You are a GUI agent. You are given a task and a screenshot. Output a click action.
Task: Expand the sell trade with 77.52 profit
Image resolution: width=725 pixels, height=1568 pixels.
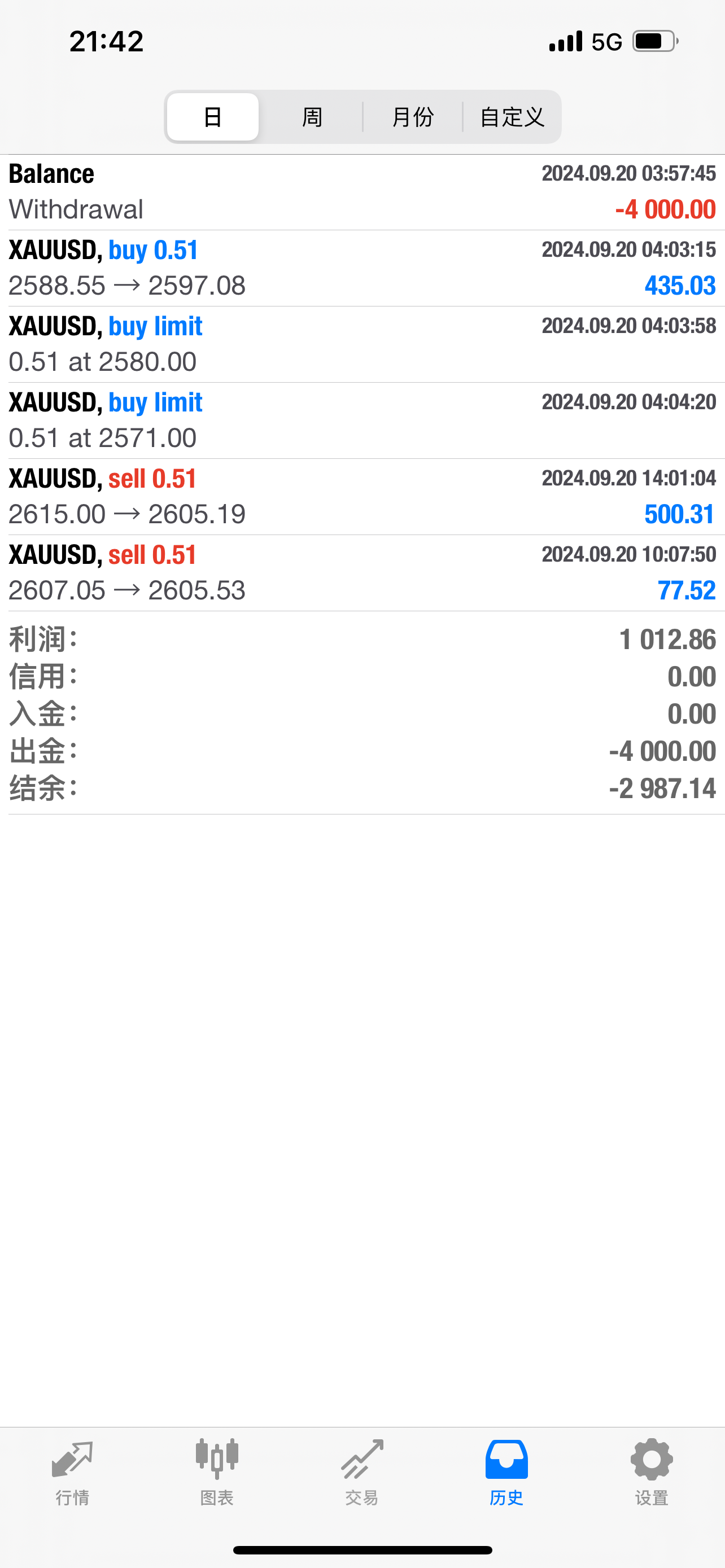[x=362, y=573]
